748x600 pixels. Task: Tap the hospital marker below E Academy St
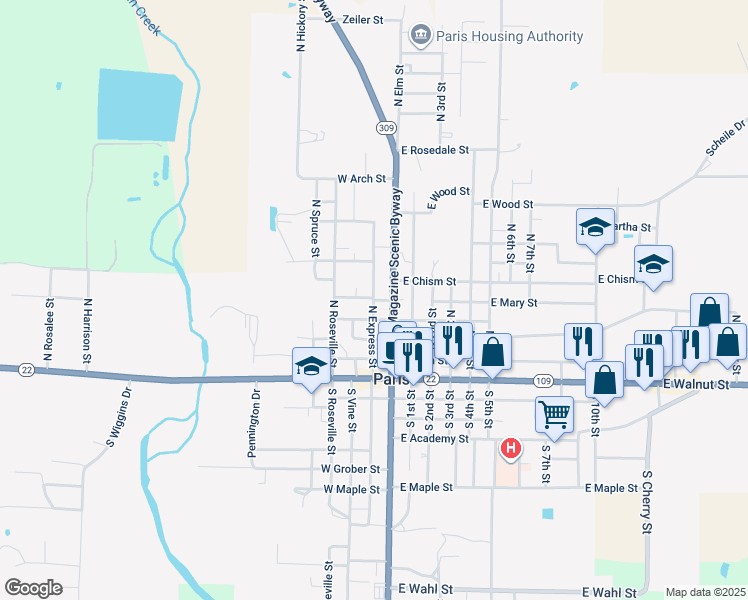point(511,450)
